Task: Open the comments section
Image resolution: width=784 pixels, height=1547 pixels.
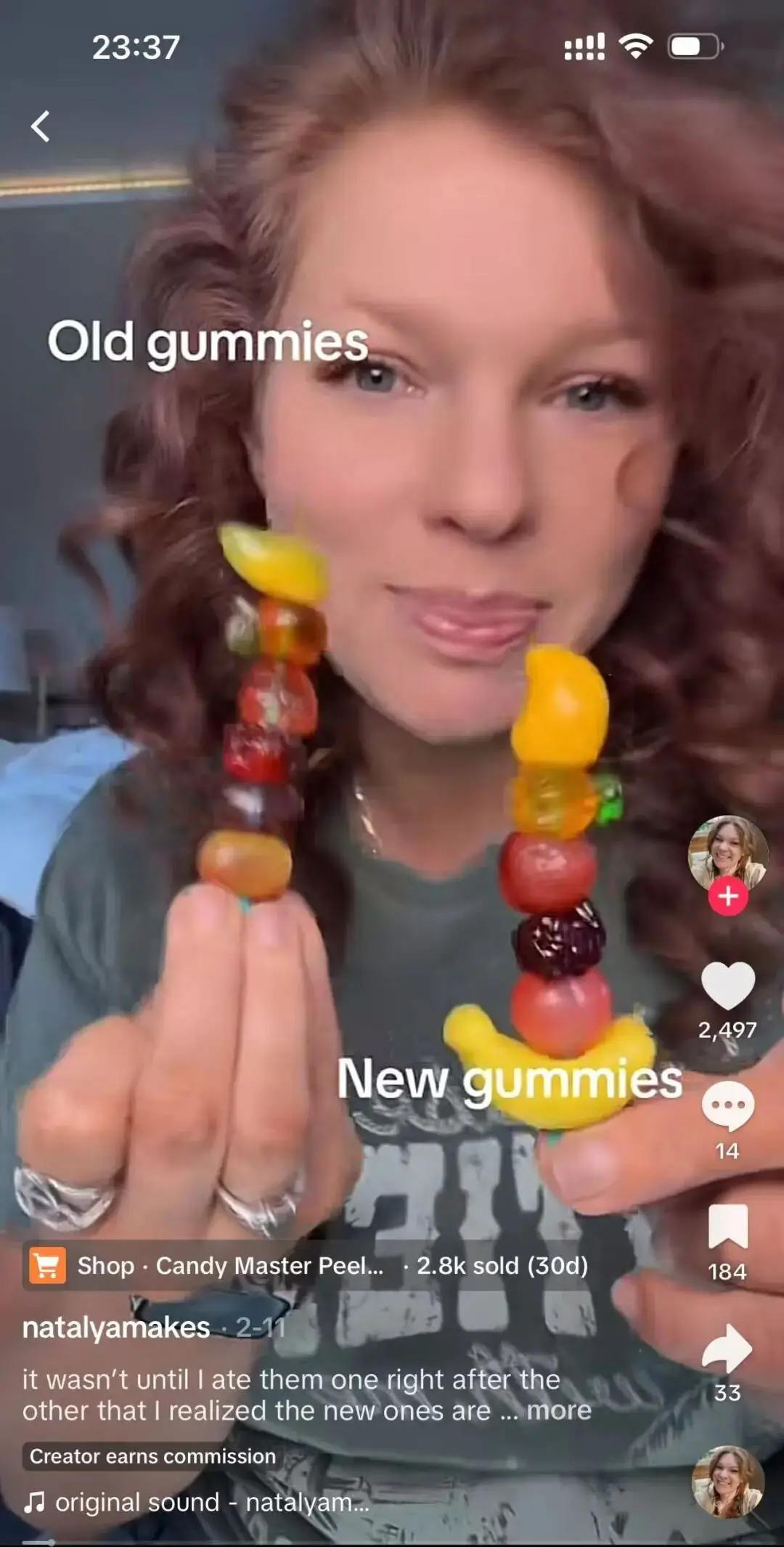Action: [727, 1105]
